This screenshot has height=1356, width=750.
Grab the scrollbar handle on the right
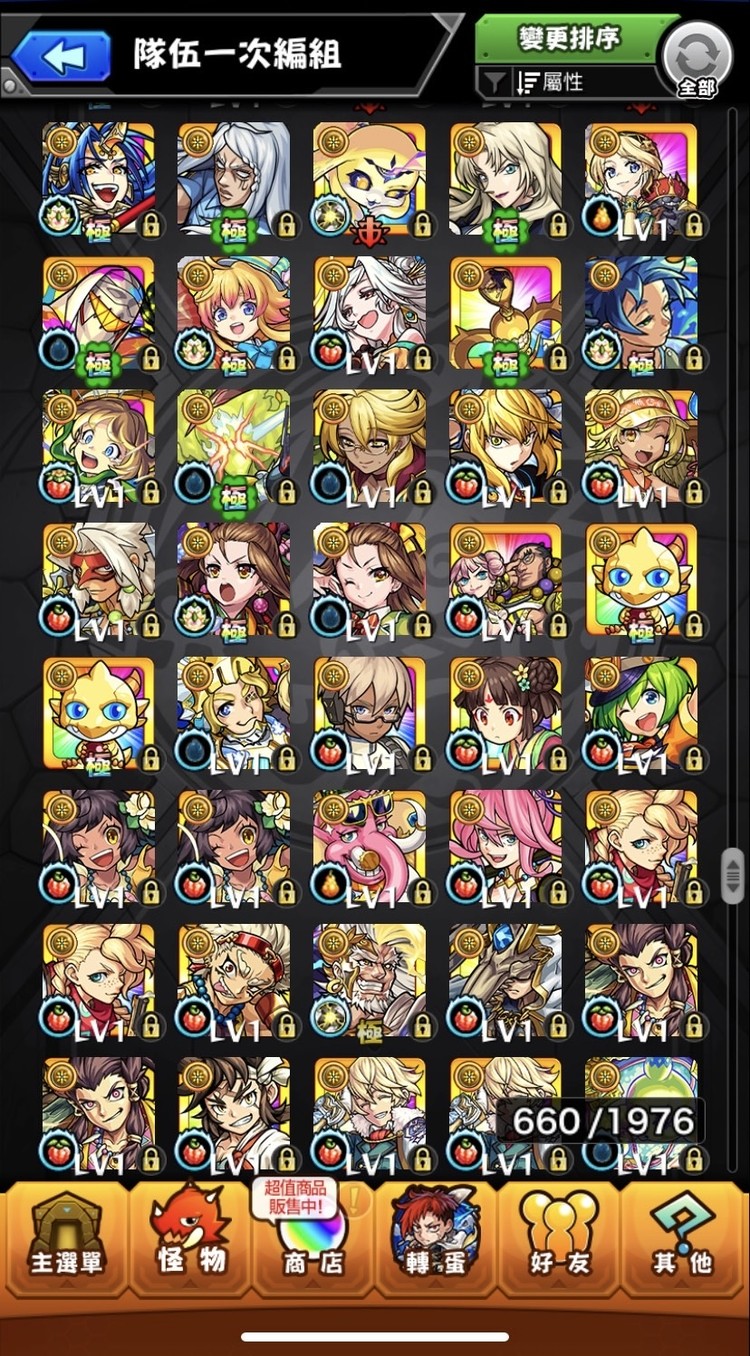click(x=733, y=873)
